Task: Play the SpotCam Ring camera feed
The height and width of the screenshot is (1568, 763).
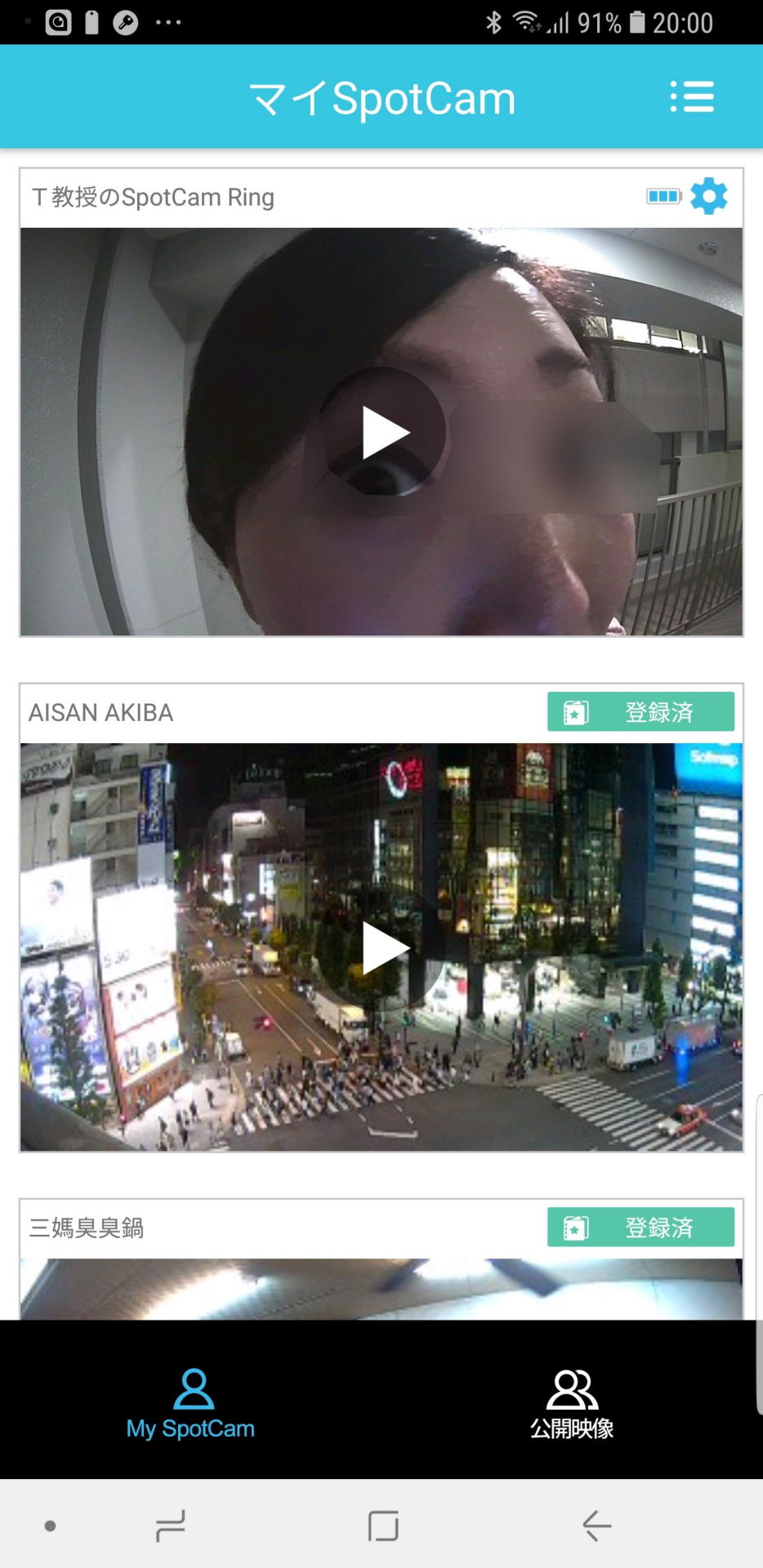Action: click(382, 432)
